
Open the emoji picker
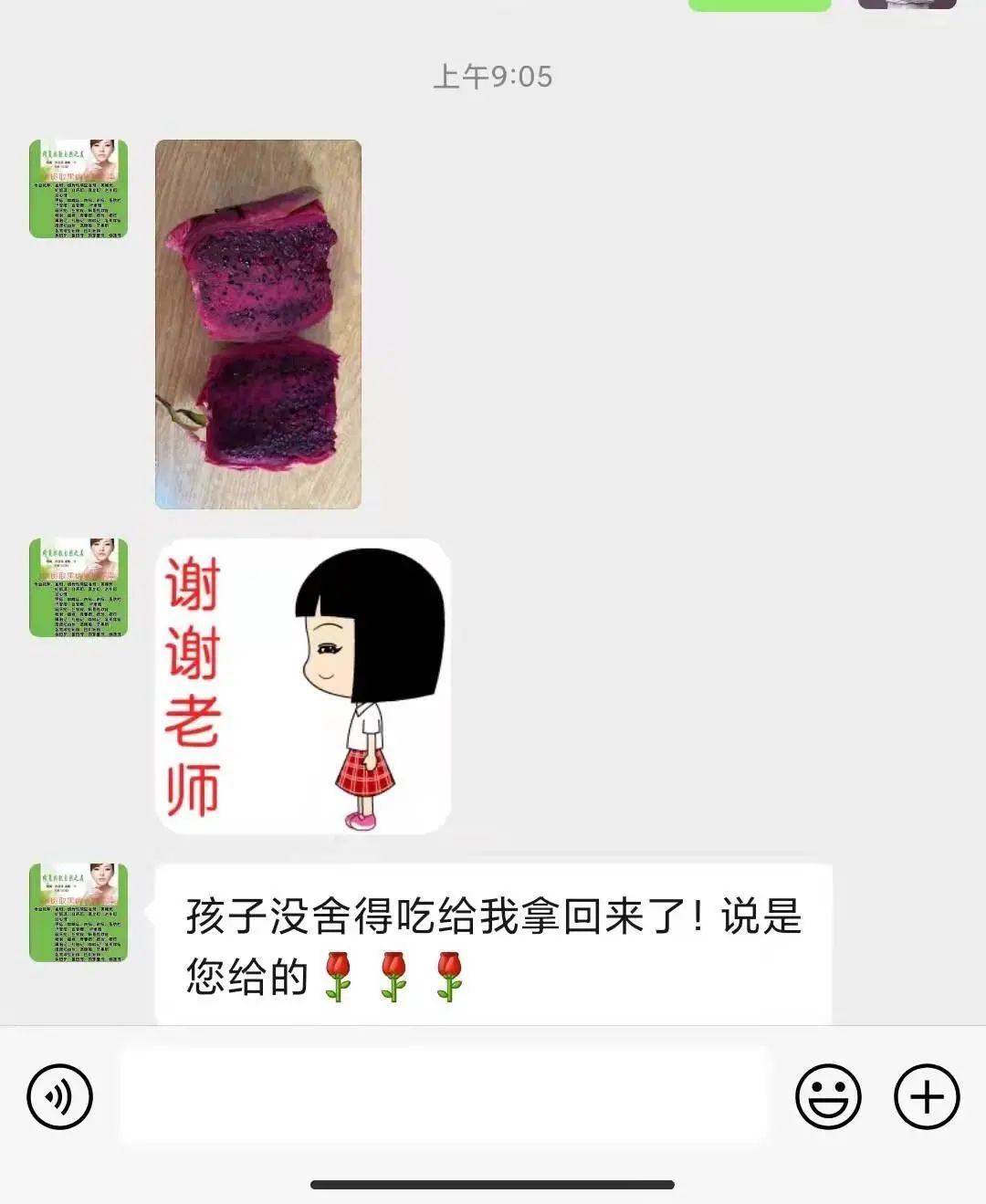(x=828, y=1096)
